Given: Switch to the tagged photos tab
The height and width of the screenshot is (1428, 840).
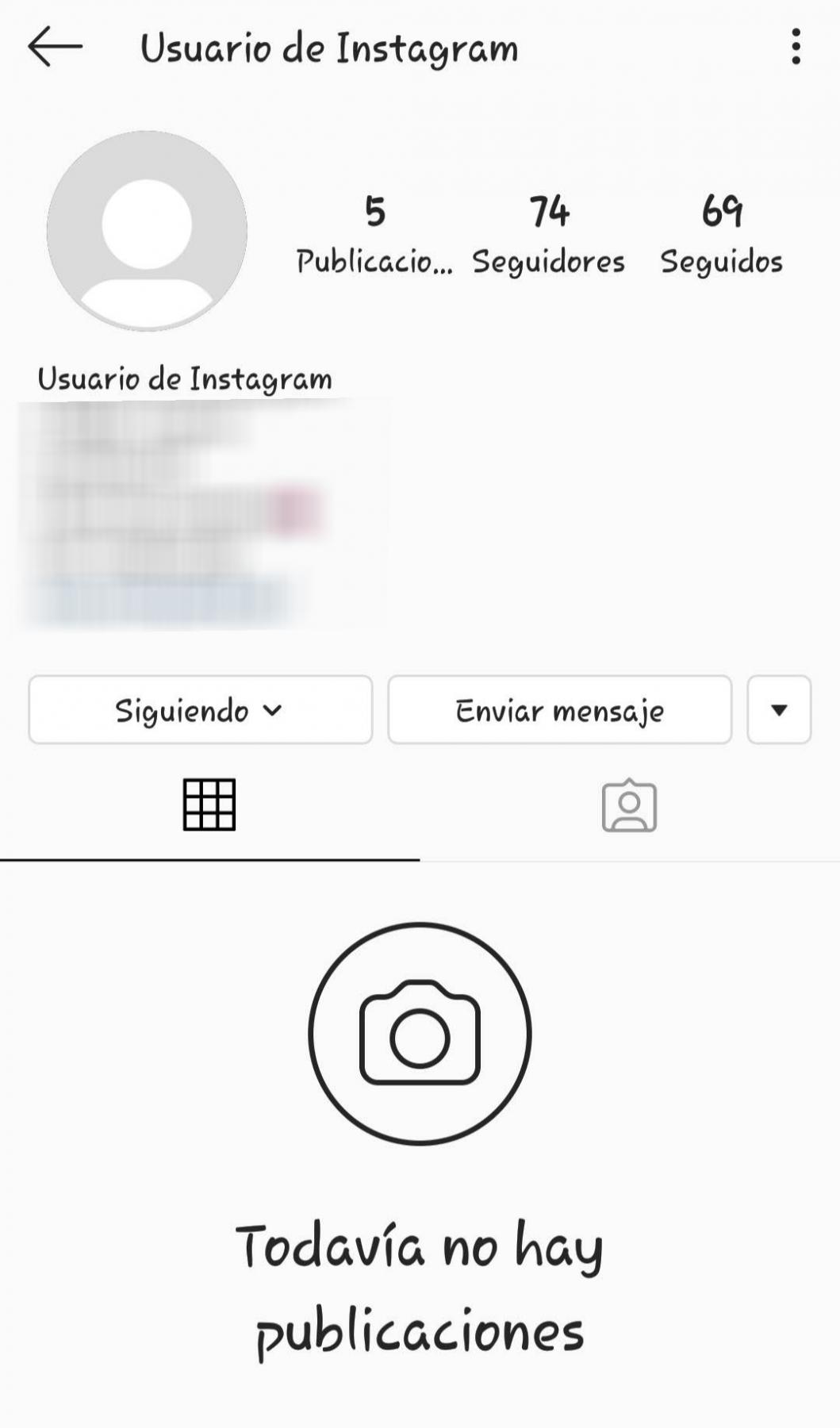Looking at the screenshot, I should (629, 805).
